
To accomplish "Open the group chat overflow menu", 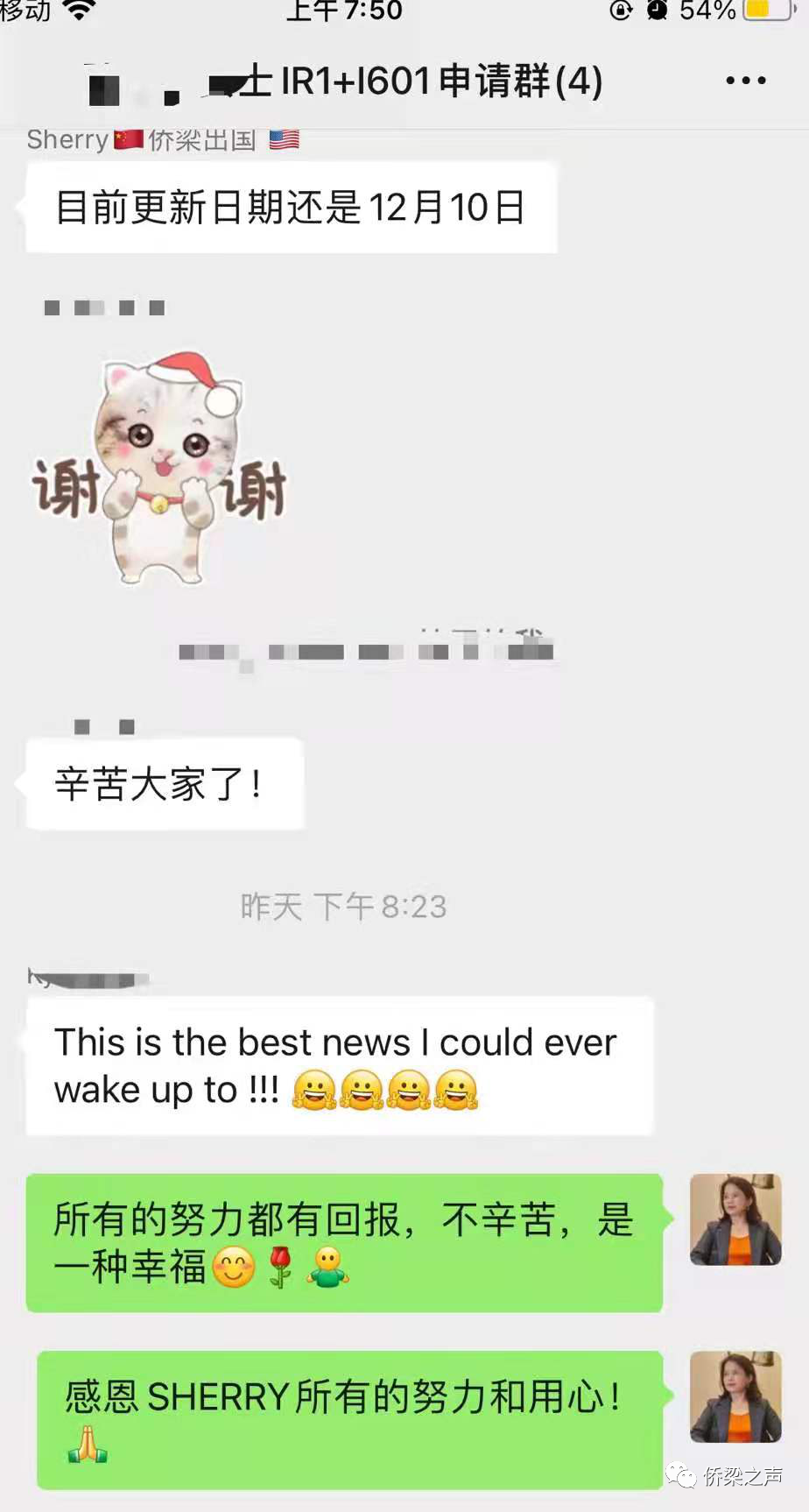I will click(745, 81).
